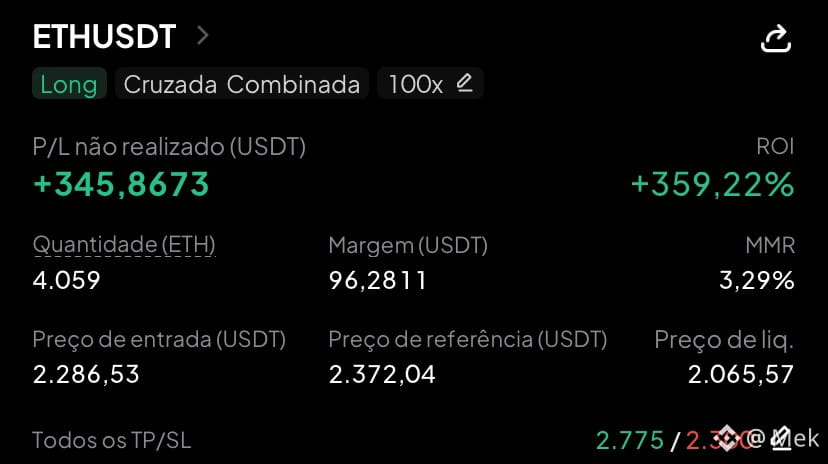The width and height of the screenshot is (828, 464).
Task: Open the ETHUSDT pair details
Action: click(122, 38)
